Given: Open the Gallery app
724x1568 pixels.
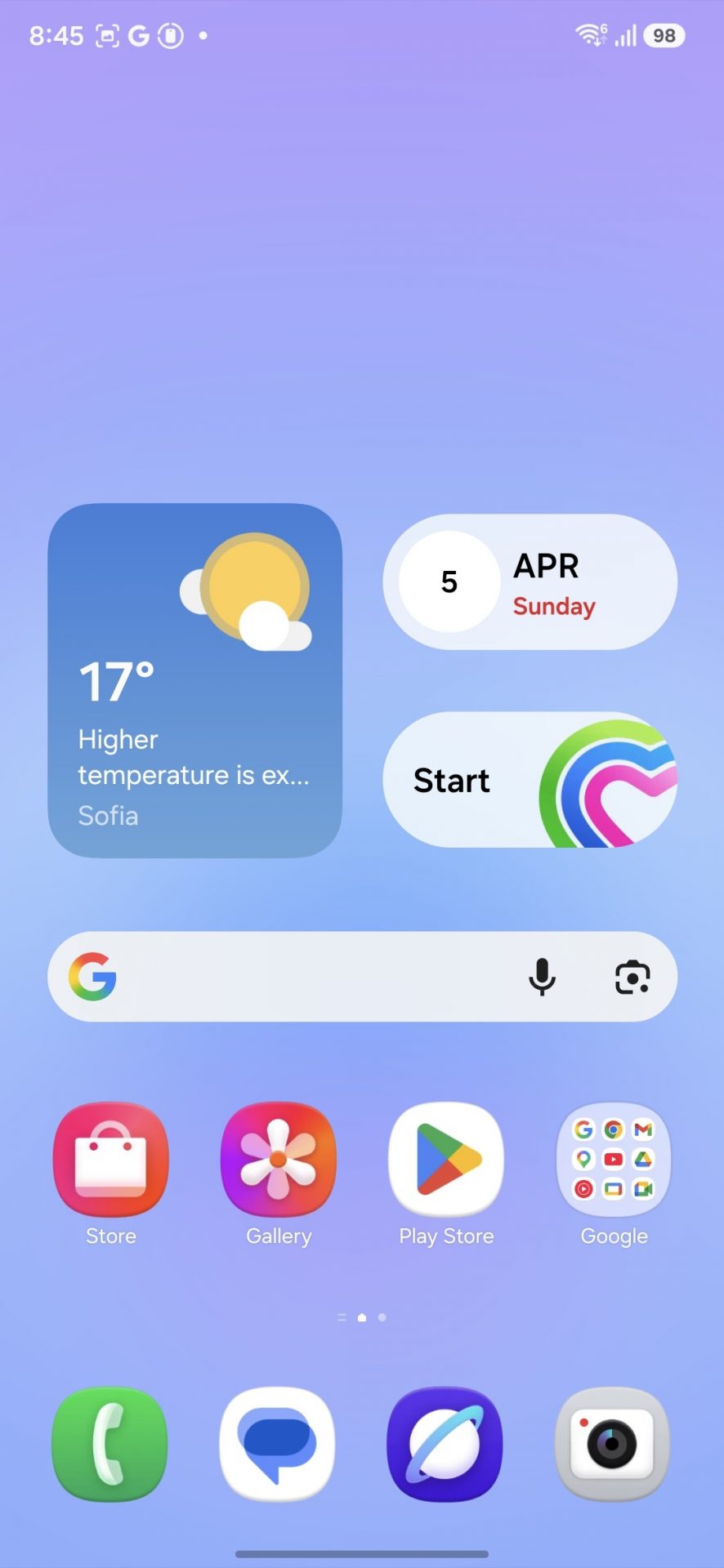Looking at the screenshot, I should click(279, 1160).
